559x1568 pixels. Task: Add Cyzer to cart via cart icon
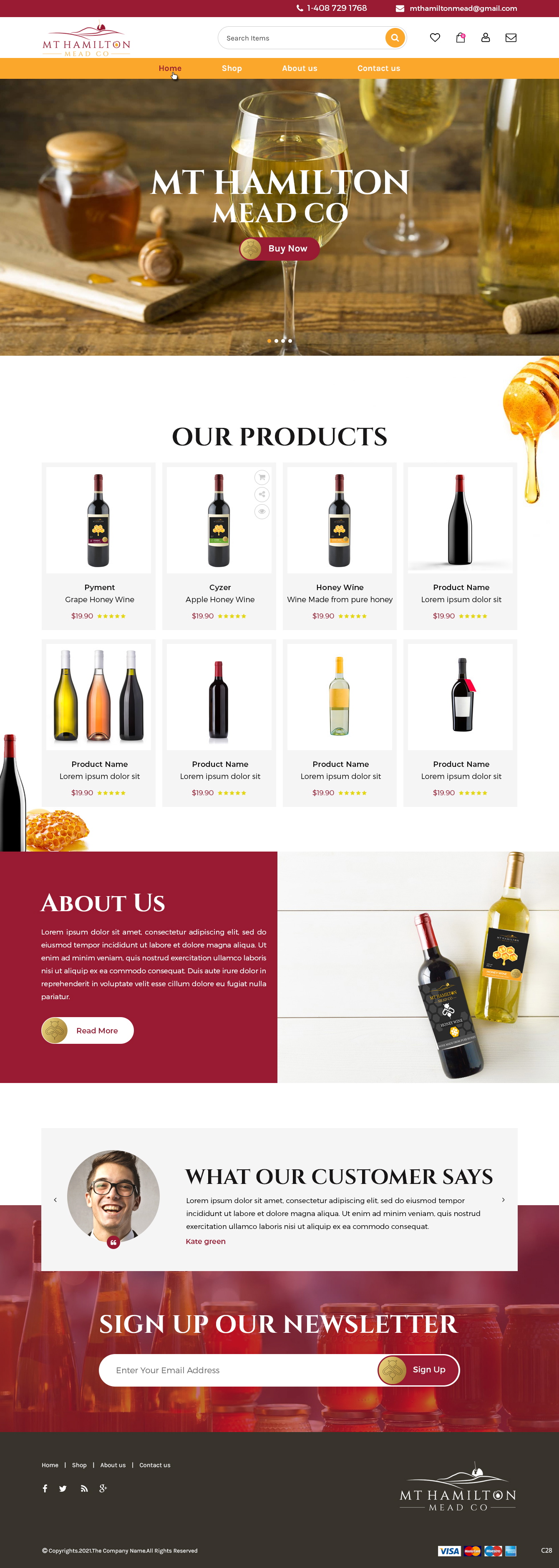click(x=262, y=477)
